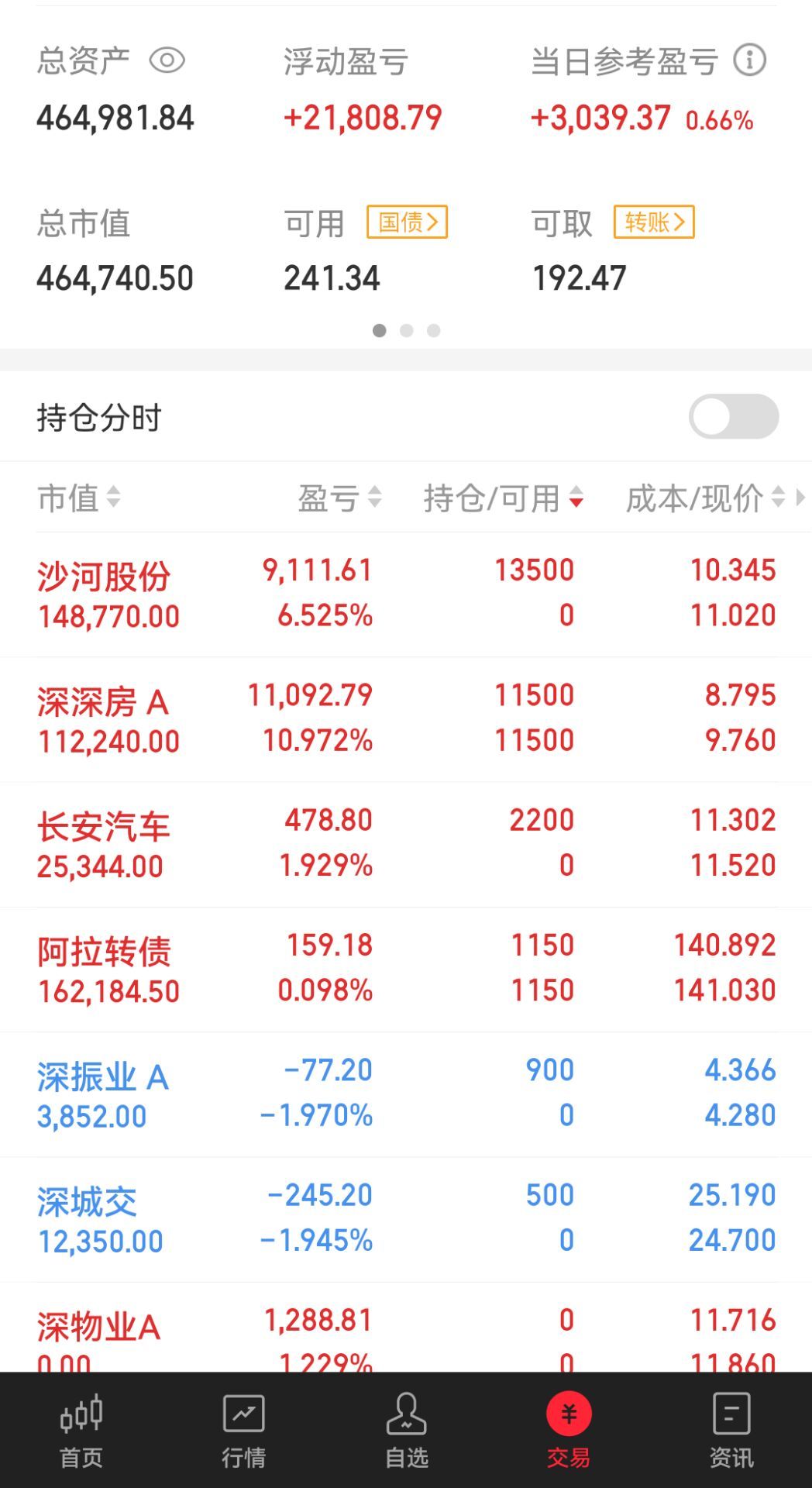Switch to the 自选 tab
This screenshot has height=1488, width=812.
[x=406, y=1431]
